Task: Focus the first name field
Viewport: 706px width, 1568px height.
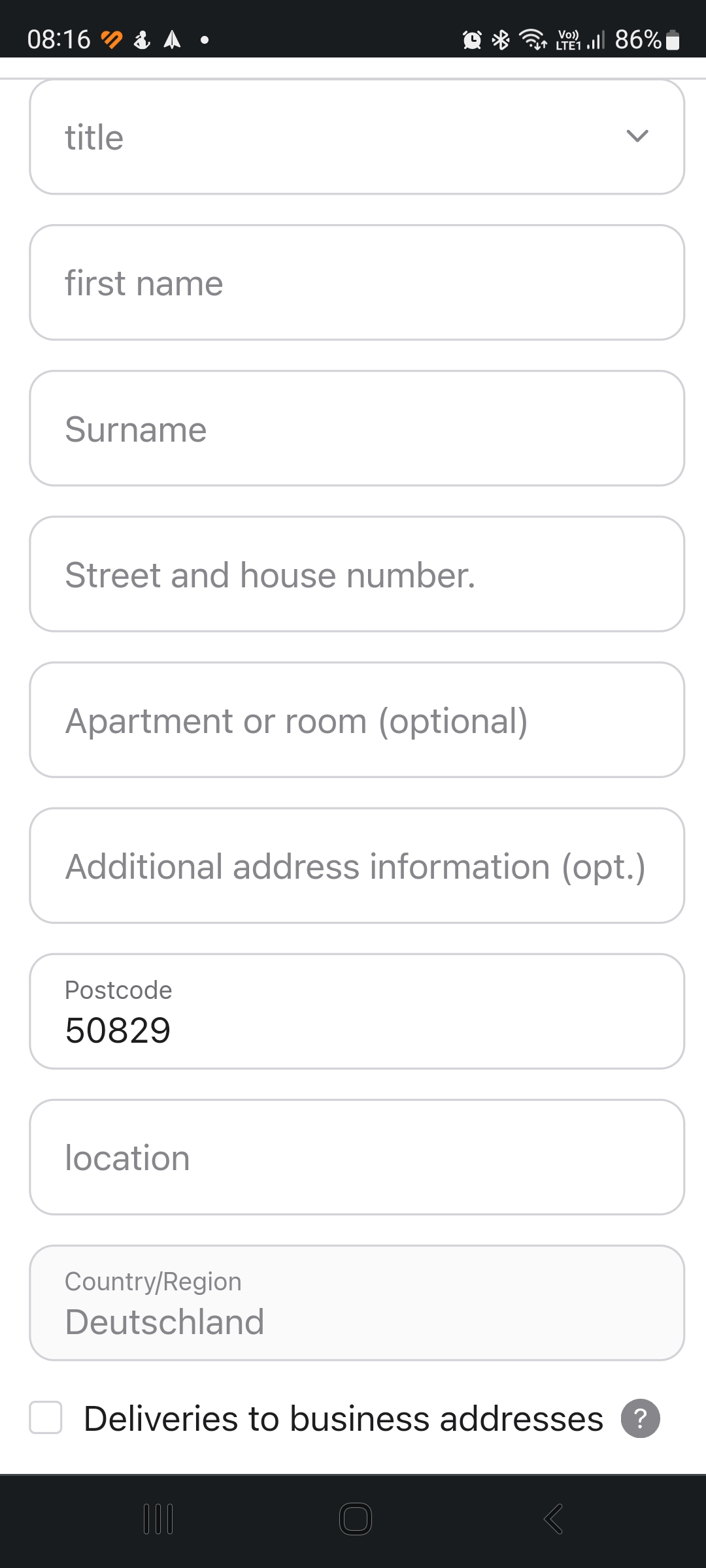Action: point(357,283)
